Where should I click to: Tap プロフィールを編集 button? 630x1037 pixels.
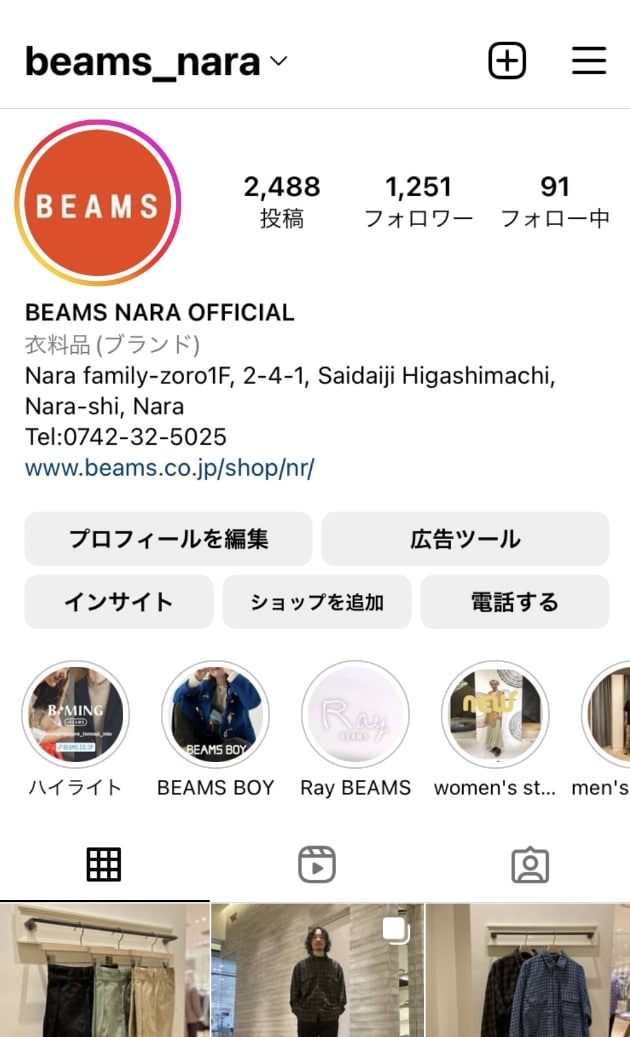(168, 539)
